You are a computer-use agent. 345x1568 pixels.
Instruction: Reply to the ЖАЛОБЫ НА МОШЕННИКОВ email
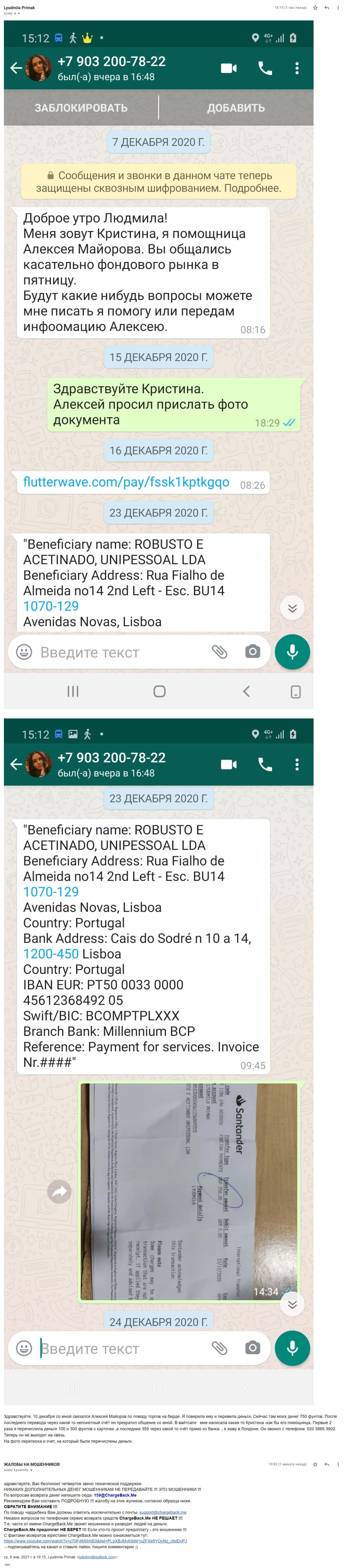(x=327, y=1464)
